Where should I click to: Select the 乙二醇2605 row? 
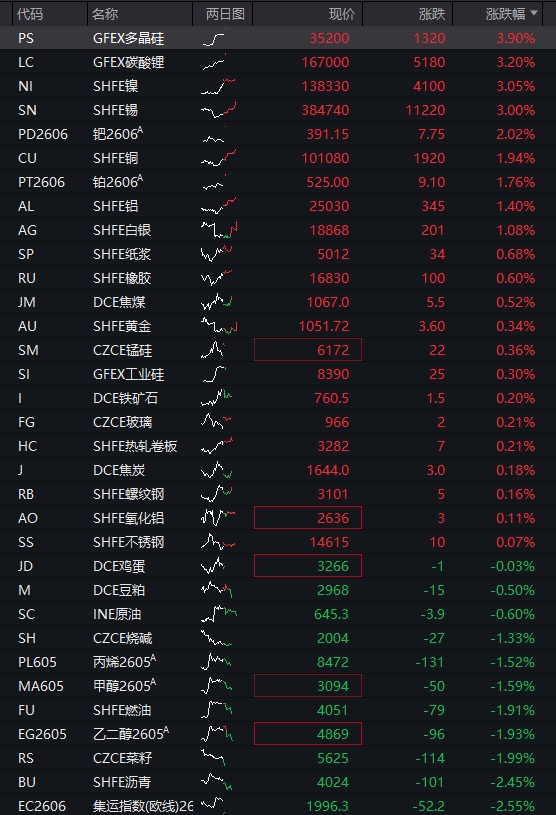[278, 734]
